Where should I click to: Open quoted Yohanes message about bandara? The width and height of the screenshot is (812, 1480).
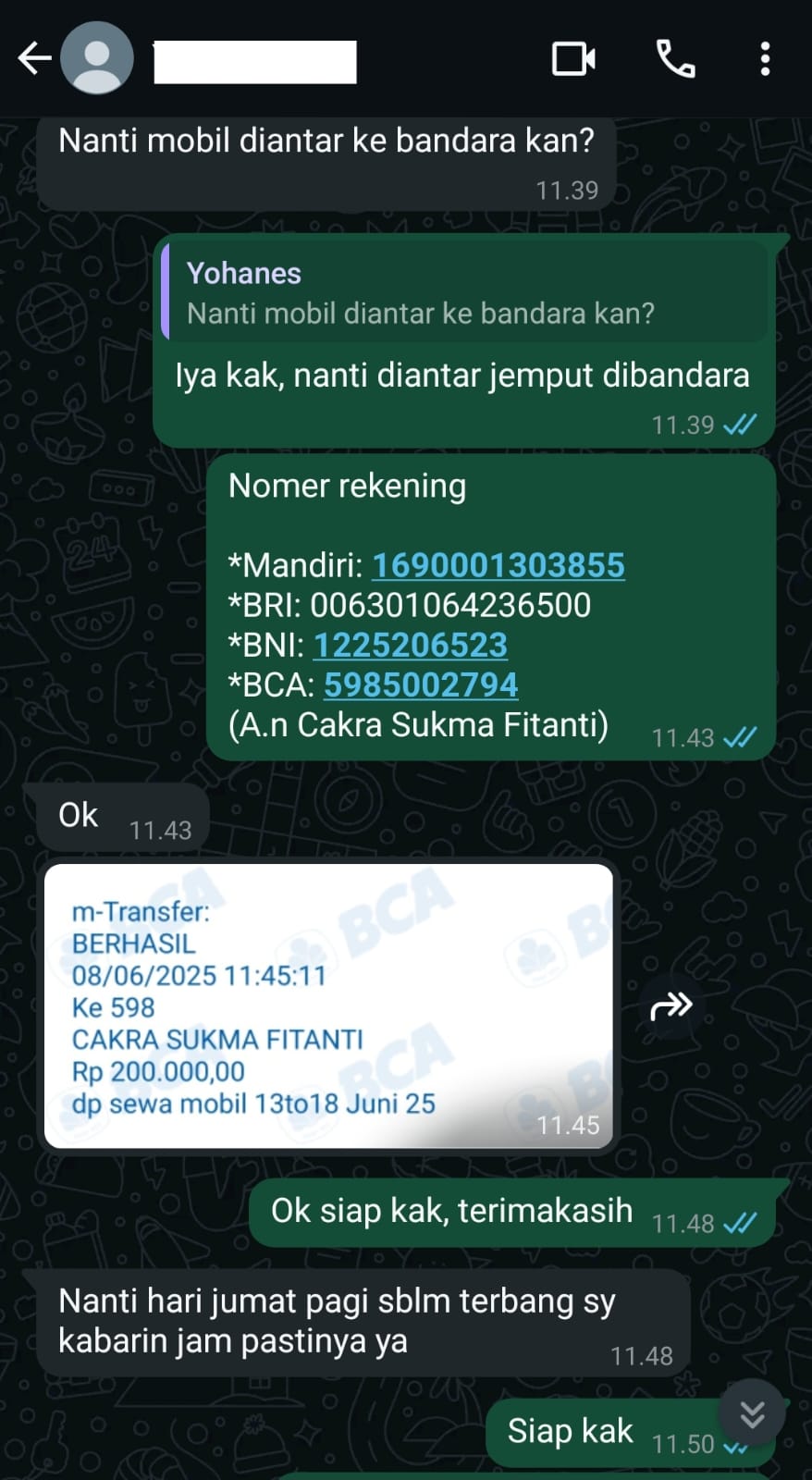point(462,293)
